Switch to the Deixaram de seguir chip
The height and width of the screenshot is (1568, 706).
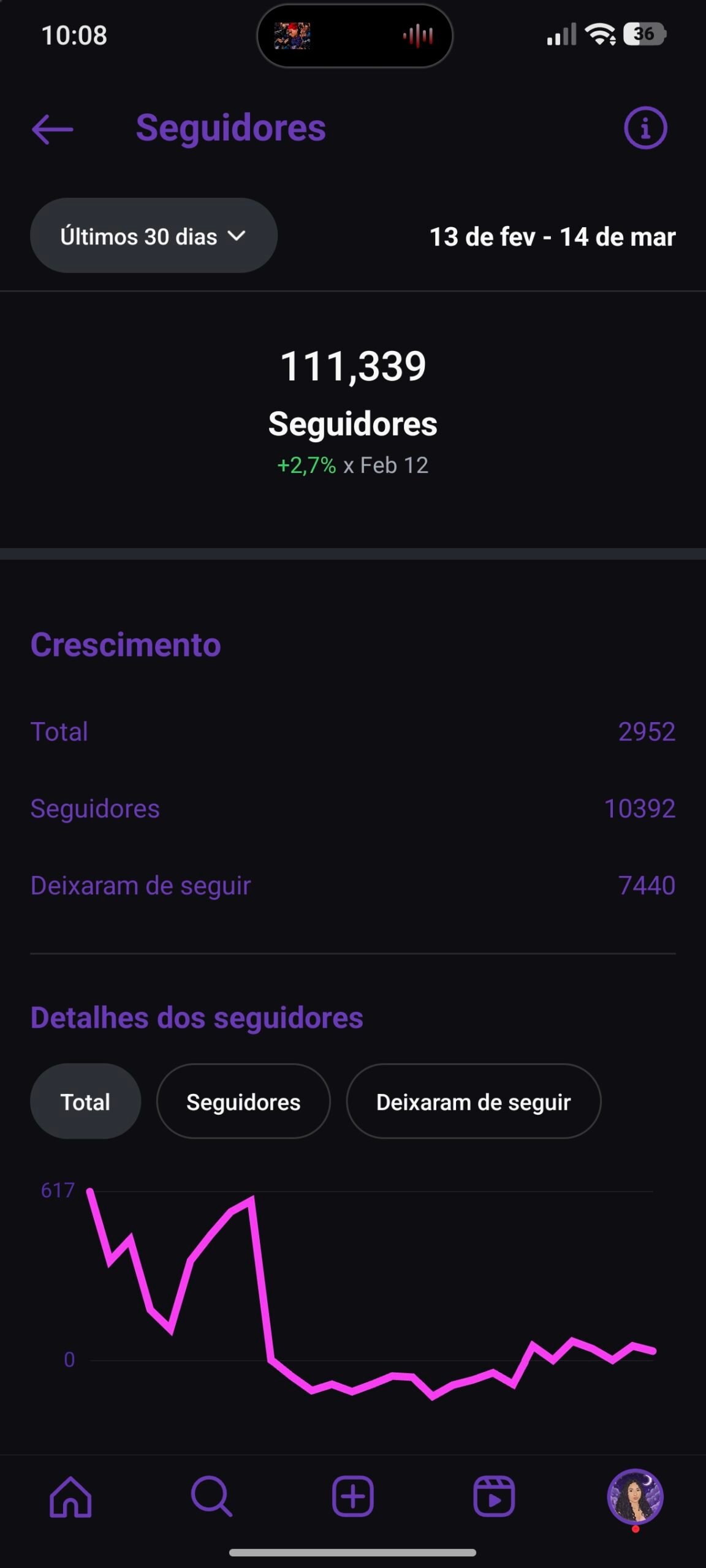(473, 1102)
